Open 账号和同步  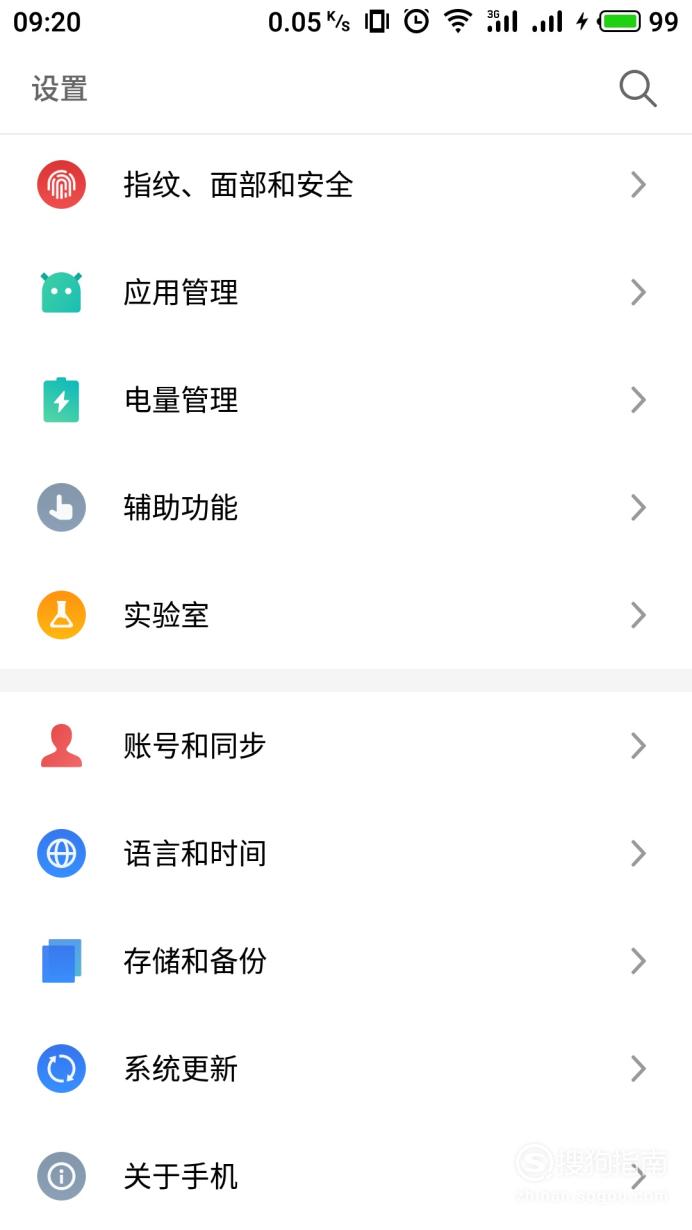(346, 746)
